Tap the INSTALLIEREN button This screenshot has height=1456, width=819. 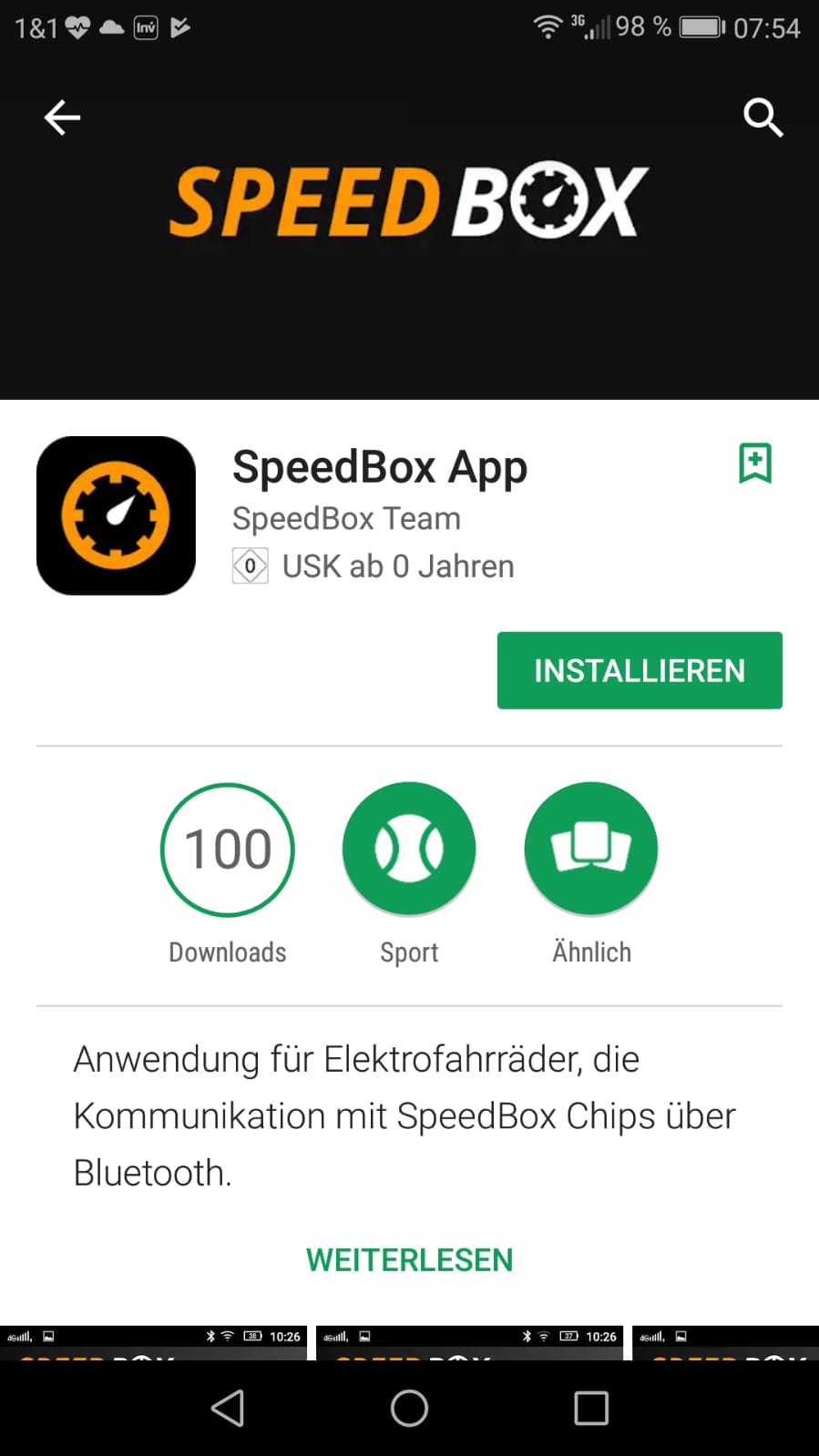click(639, 670)
